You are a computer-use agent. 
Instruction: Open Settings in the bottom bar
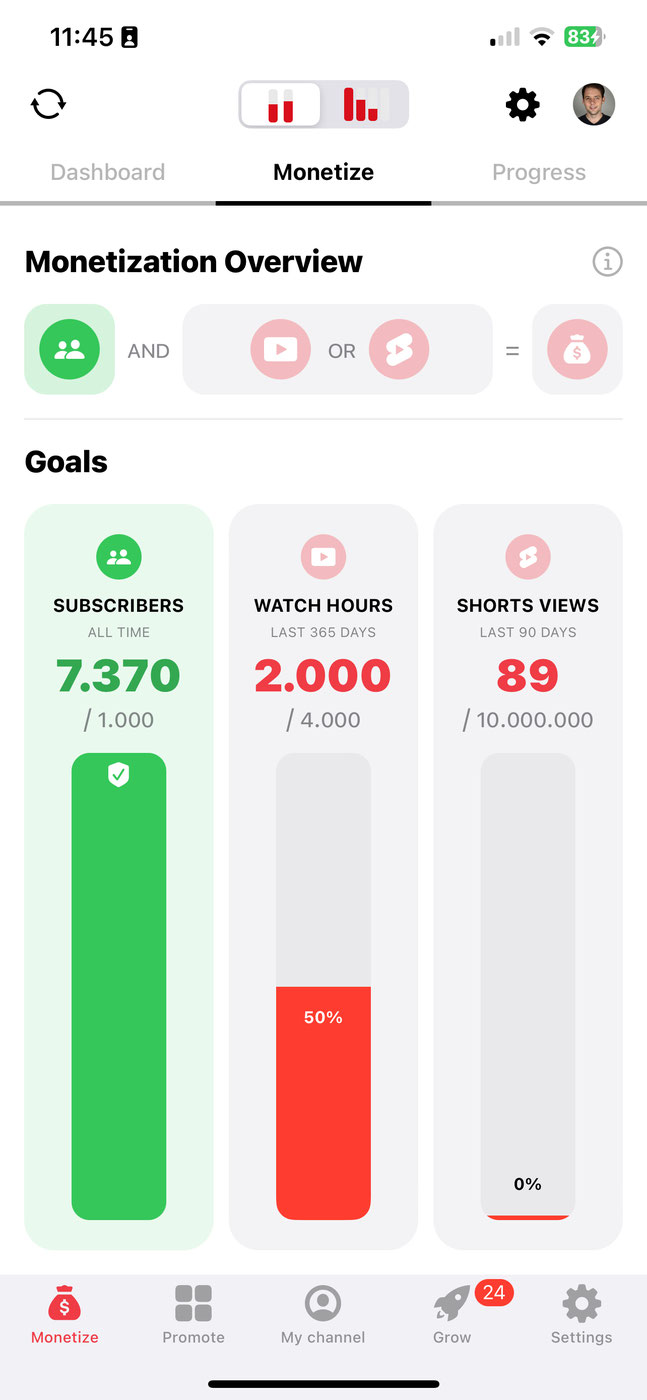pyautogui.click(x=581, y=1314)
